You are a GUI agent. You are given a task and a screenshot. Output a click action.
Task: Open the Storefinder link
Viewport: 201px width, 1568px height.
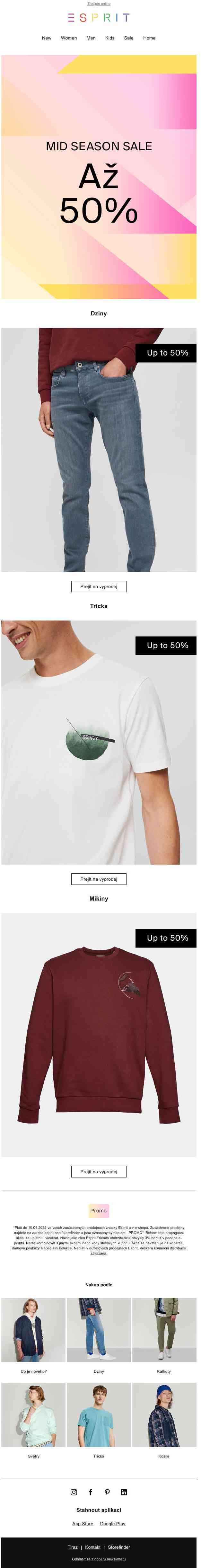(119, 1547)
